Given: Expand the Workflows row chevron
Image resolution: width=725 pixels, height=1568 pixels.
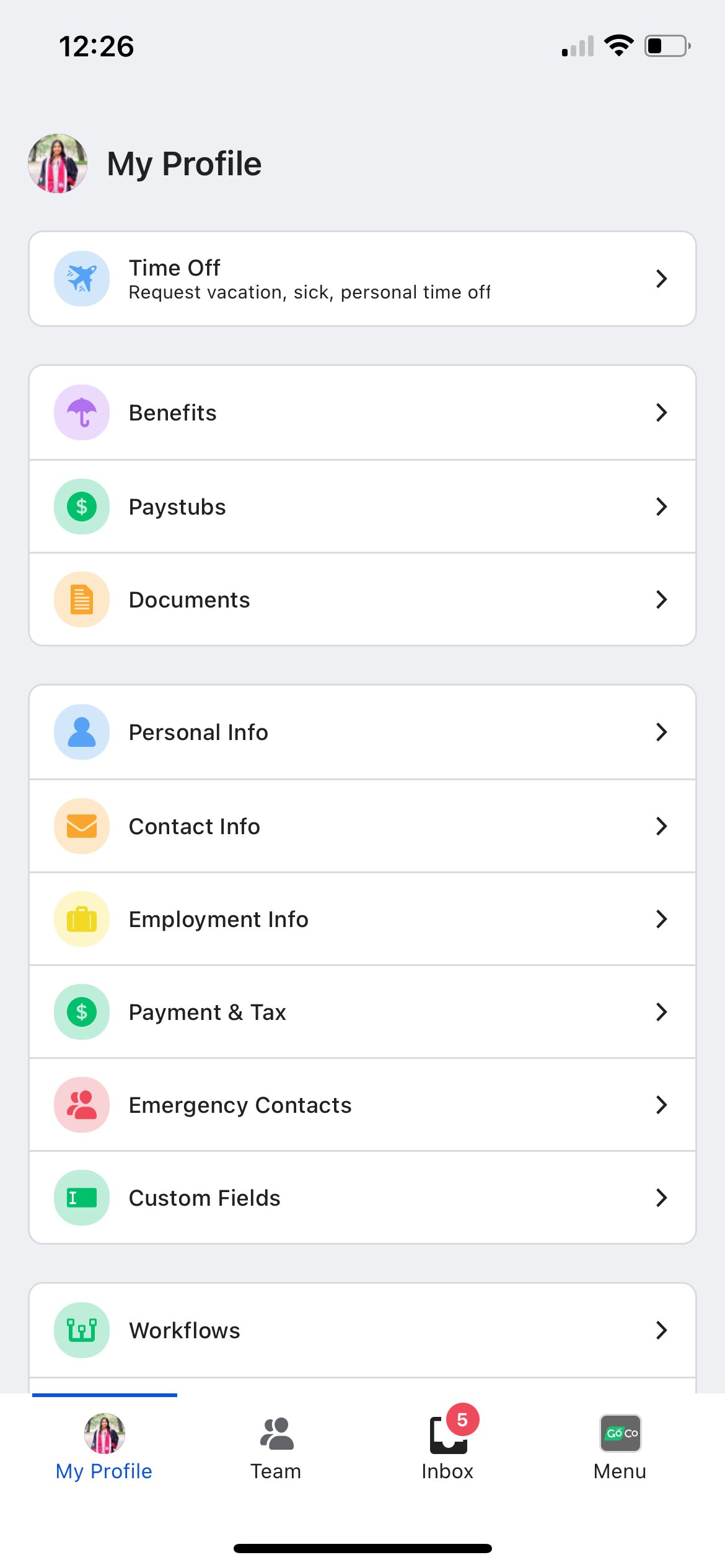Looking at the screenshot, I should click(662, 1330).
